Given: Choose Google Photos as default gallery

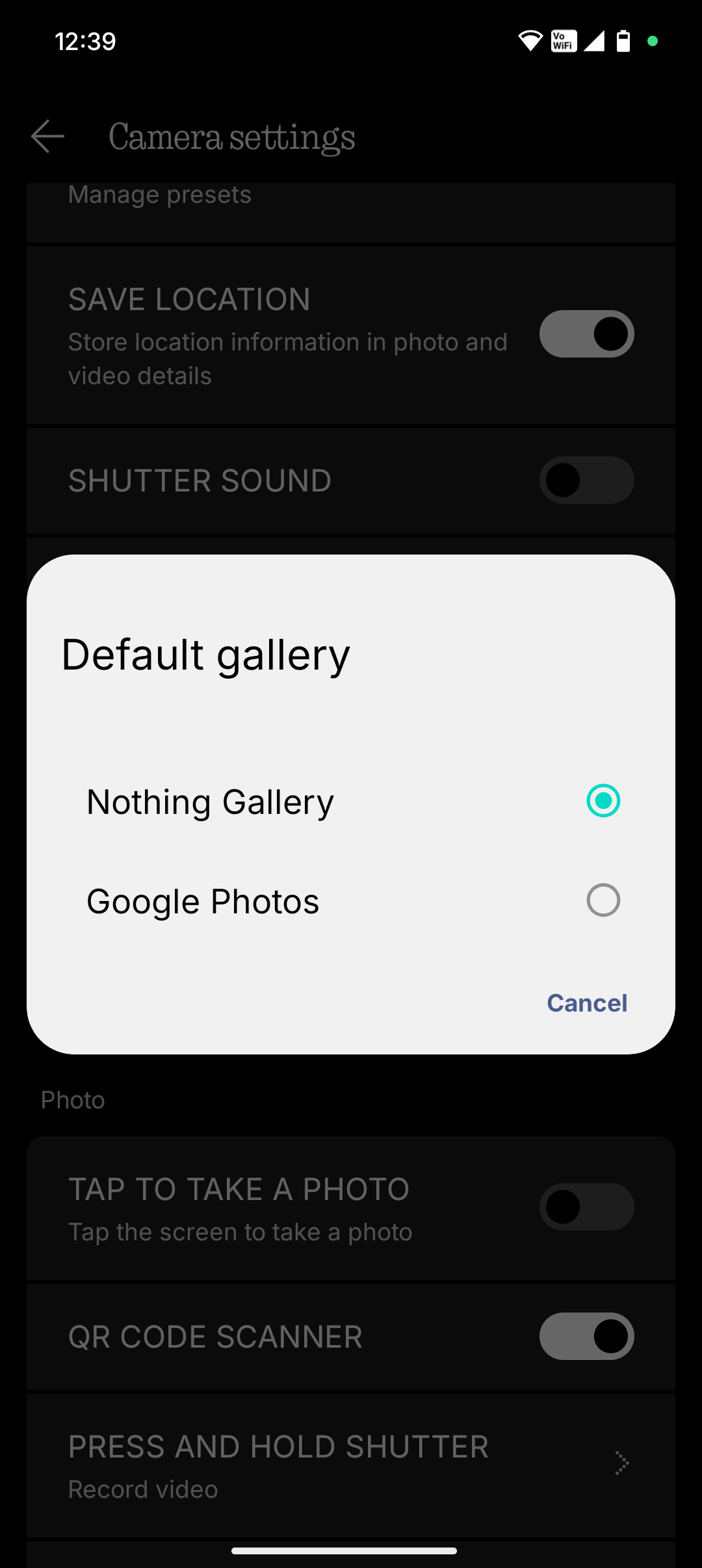Looking at the screenshot, I should coord(603,900).
